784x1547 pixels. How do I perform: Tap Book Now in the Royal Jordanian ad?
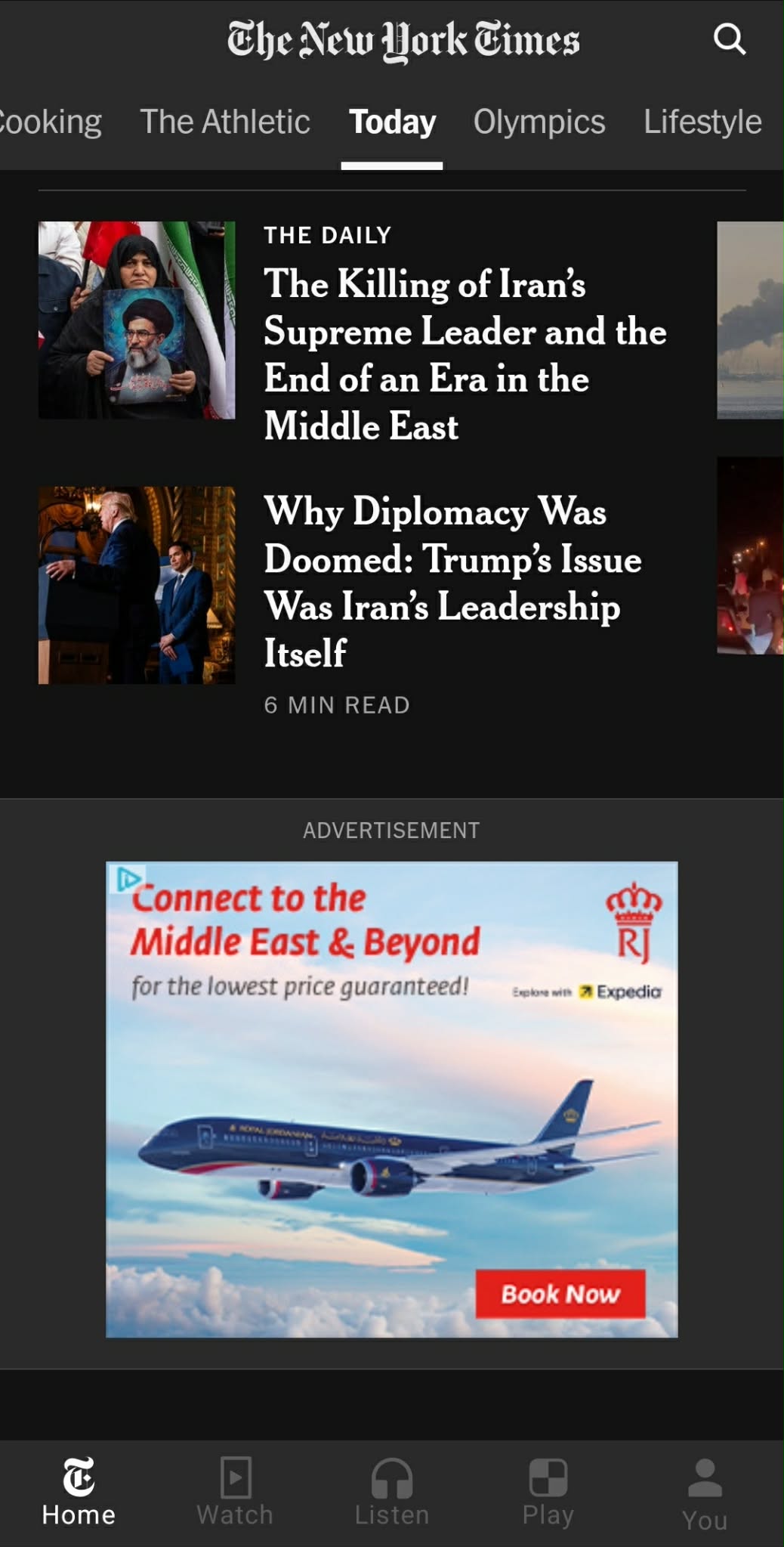pyautogui.click(x=560, y=1294)
